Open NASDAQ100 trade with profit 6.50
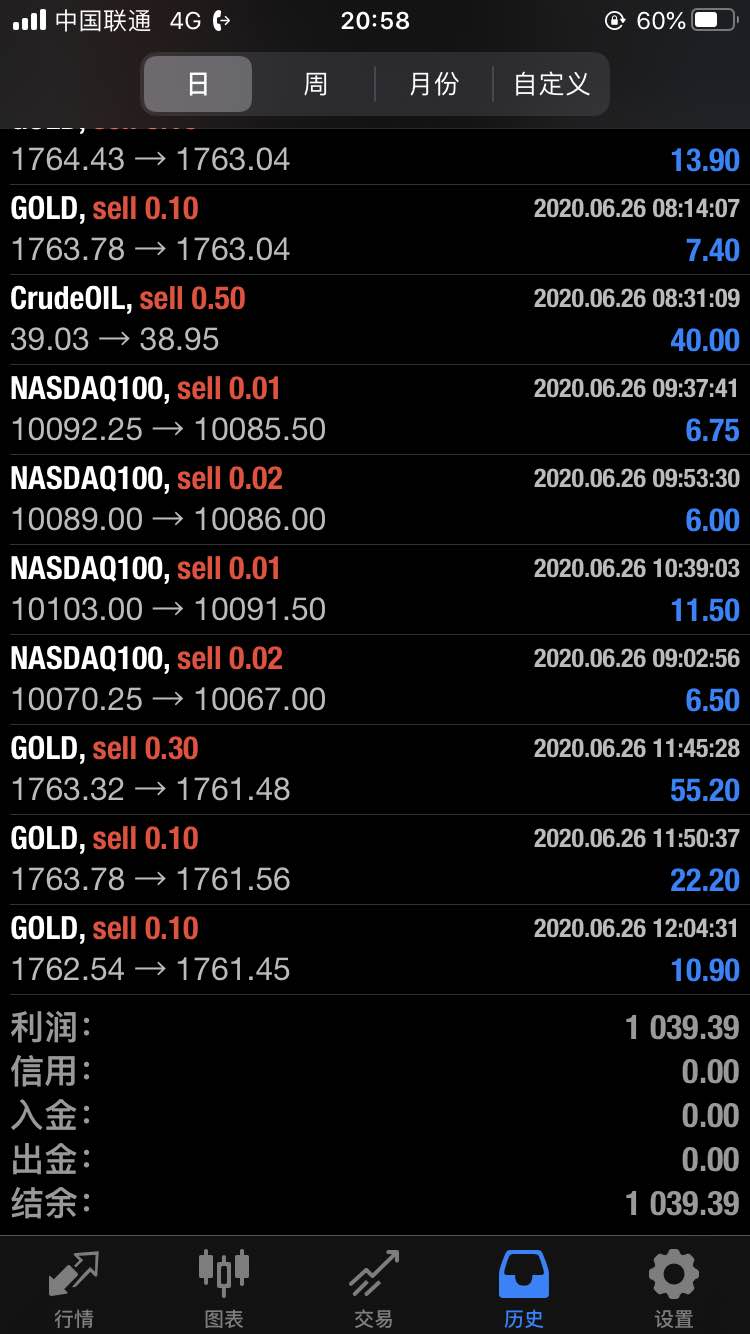The height and width of the screenshot is (1334, 750). click(375, 680)
